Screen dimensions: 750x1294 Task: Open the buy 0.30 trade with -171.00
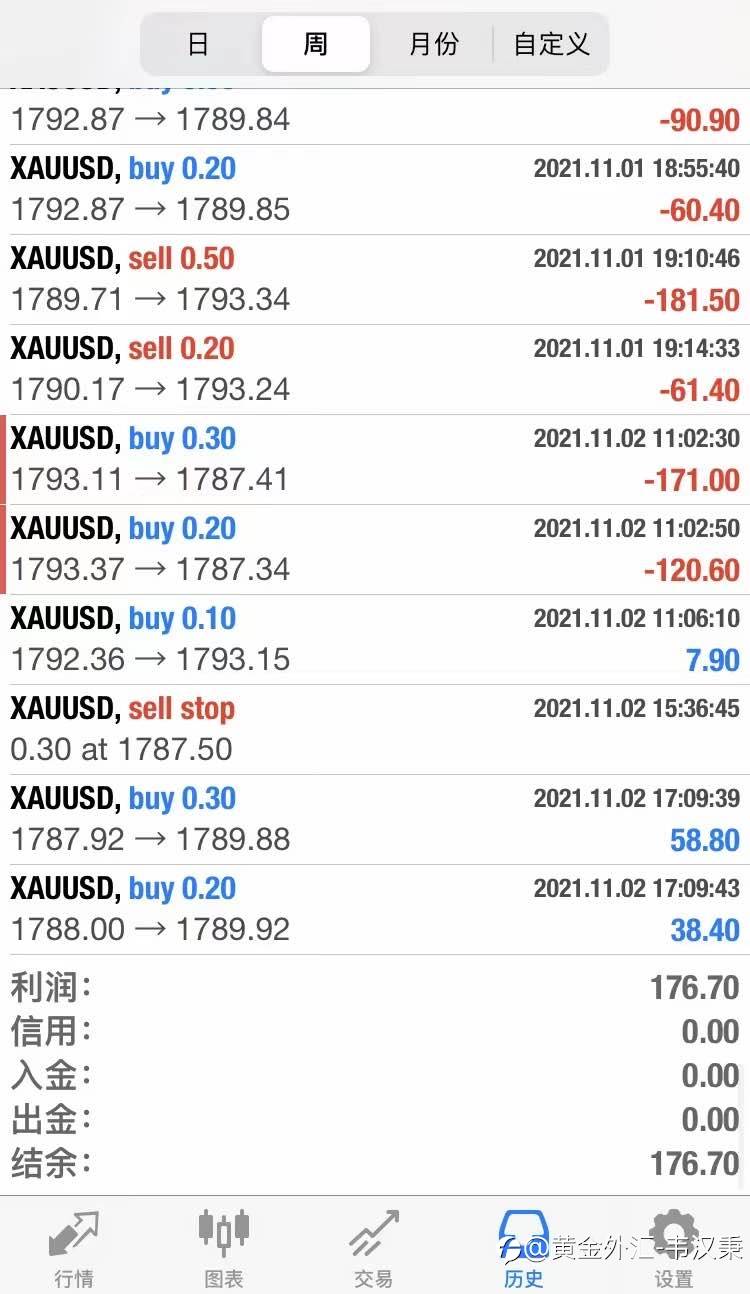pos(375,460)
